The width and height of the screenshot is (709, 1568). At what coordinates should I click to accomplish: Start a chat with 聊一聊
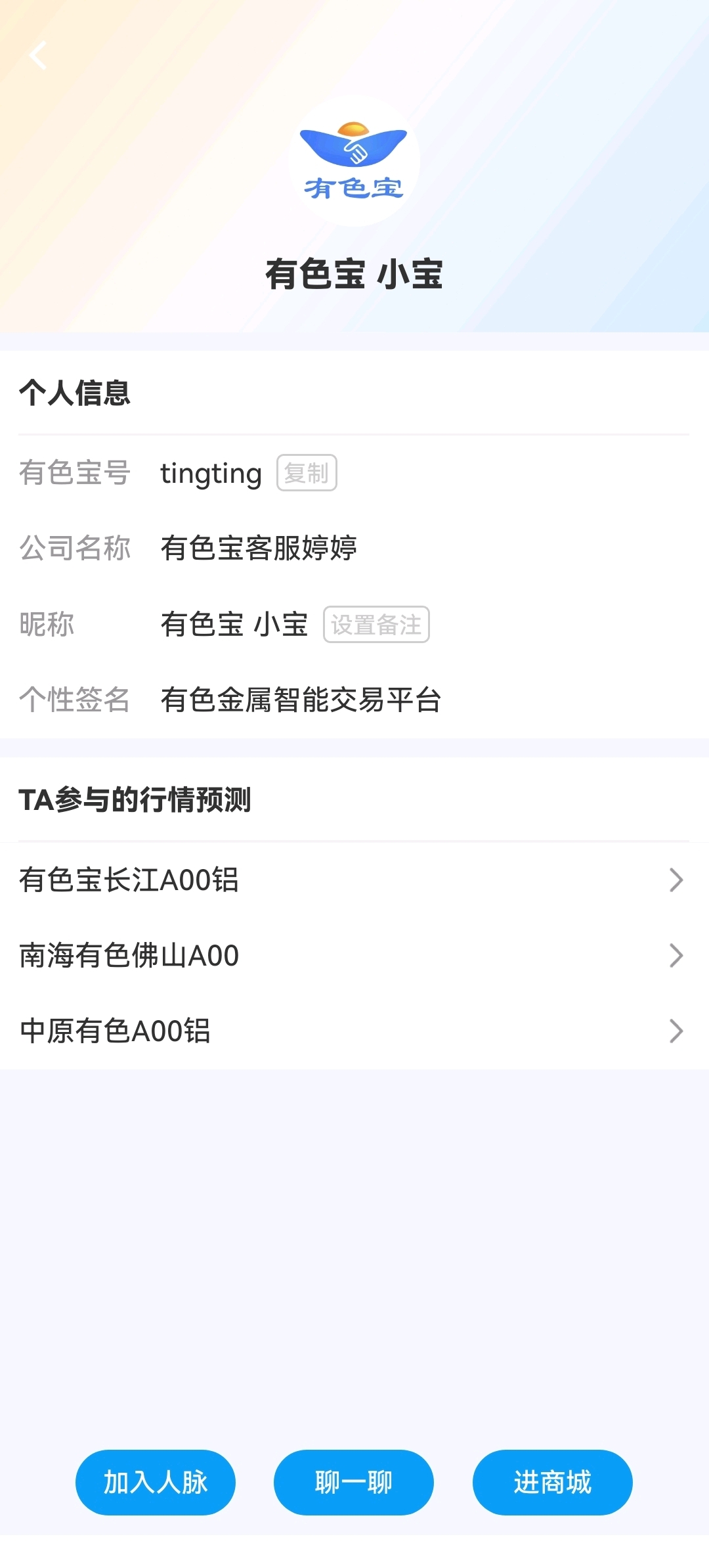[x=354, y=1482]
